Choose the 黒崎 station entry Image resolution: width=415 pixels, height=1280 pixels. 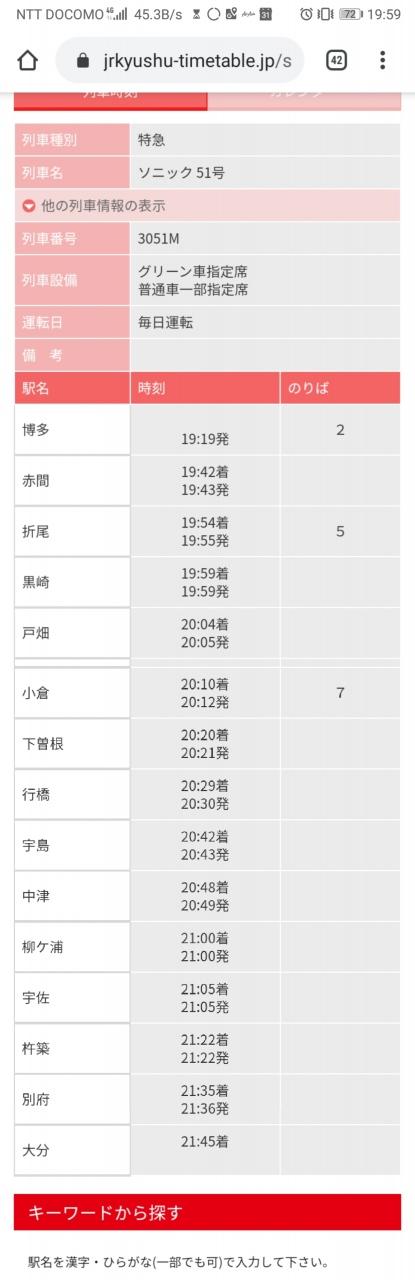72,583
